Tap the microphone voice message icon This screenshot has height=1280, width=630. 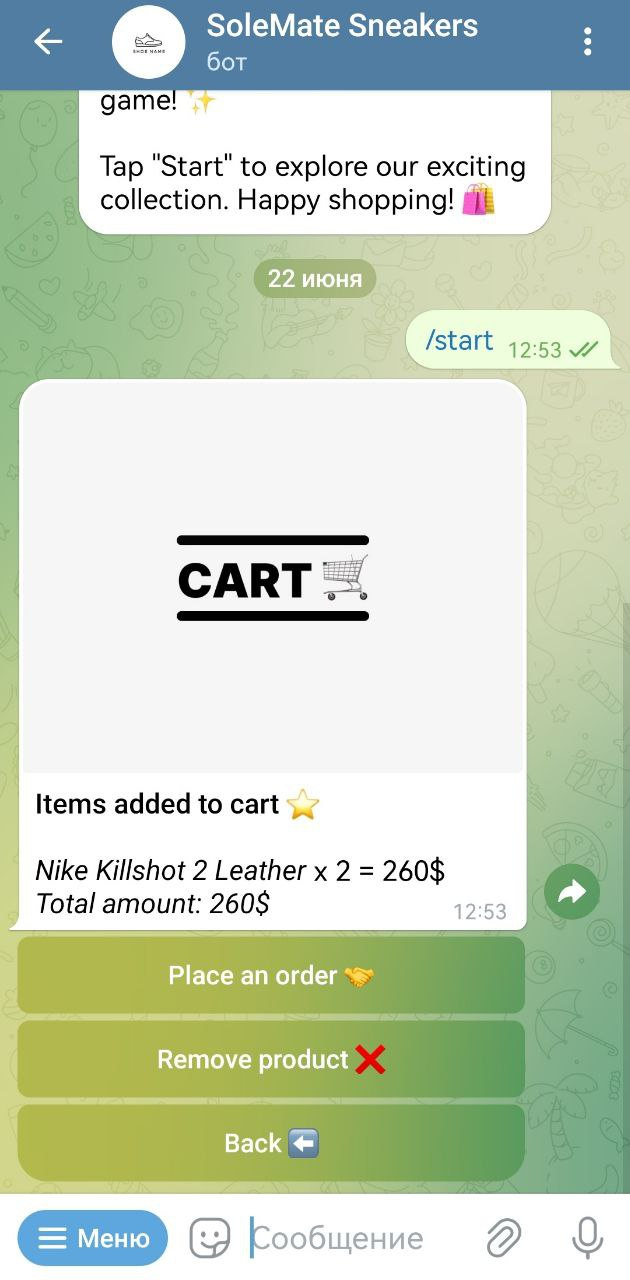coord(587,1239)
